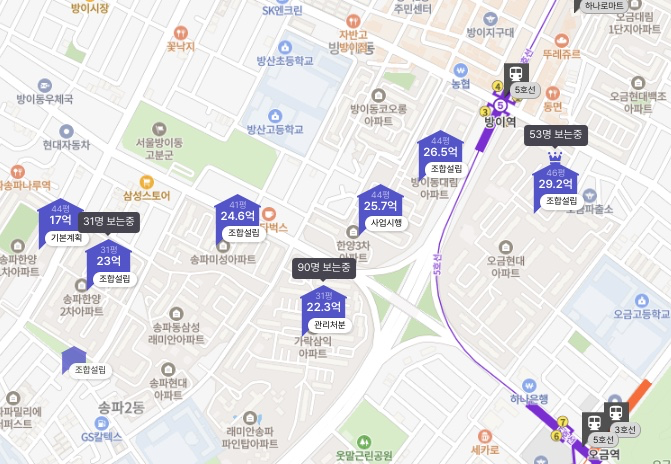Select the 23억 price marker

[x=109, y=261]
